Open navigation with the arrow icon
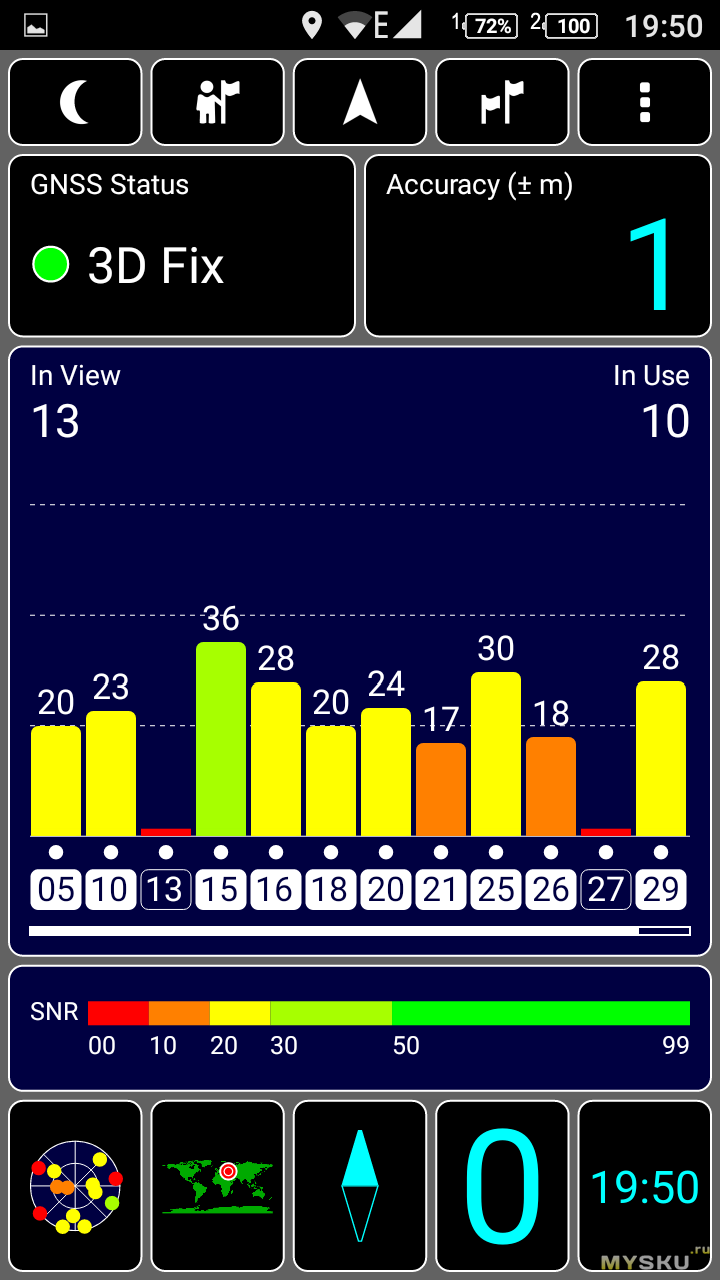 coord(360,102)
